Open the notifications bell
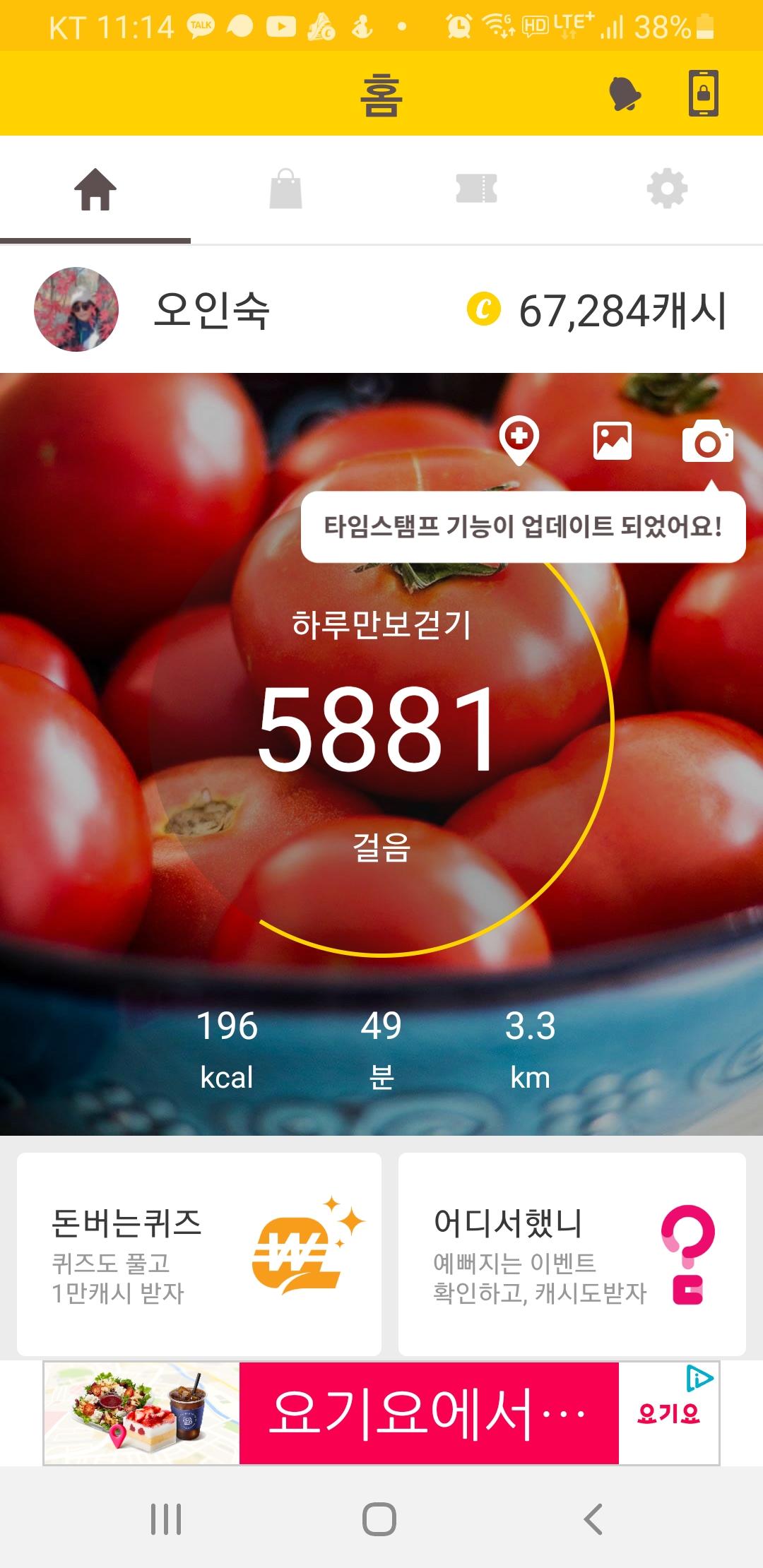Image resolution: width=763 pixels, height=1568 pixels. coord(625,94)
